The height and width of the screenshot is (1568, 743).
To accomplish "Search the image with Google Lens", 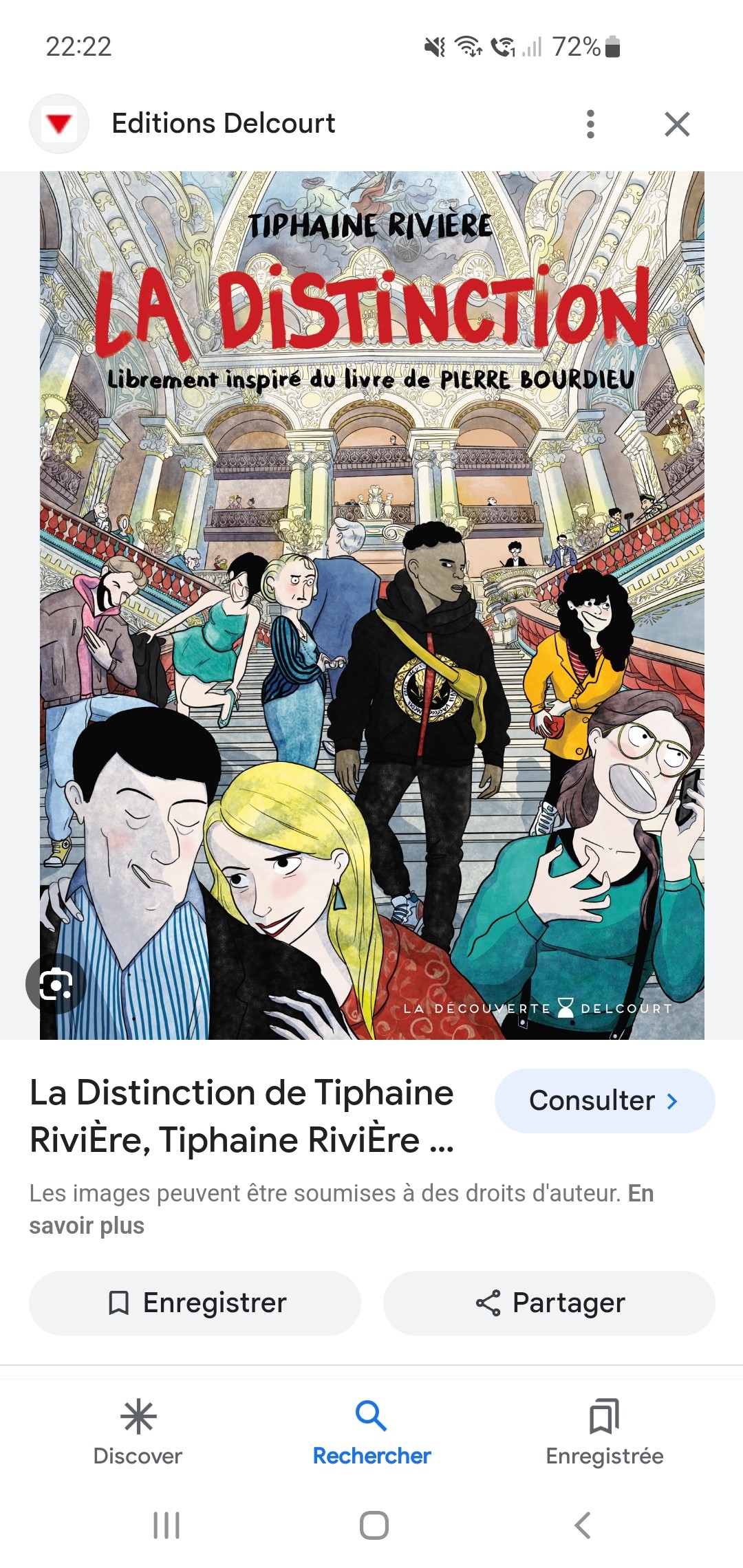I will tap(56, 984).
